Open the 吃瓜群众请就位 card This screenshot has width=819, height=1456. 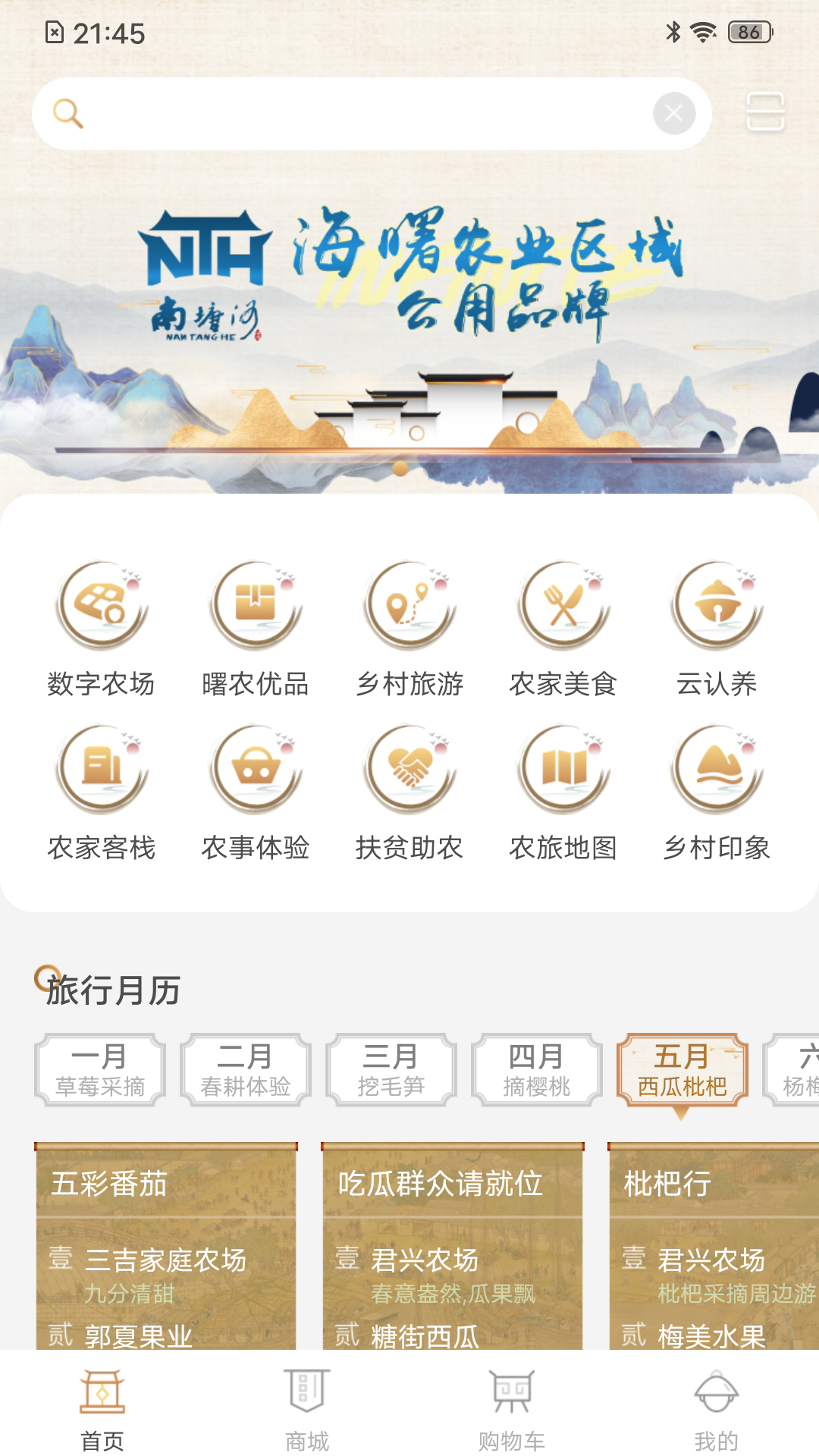[x=453, y=1246]
